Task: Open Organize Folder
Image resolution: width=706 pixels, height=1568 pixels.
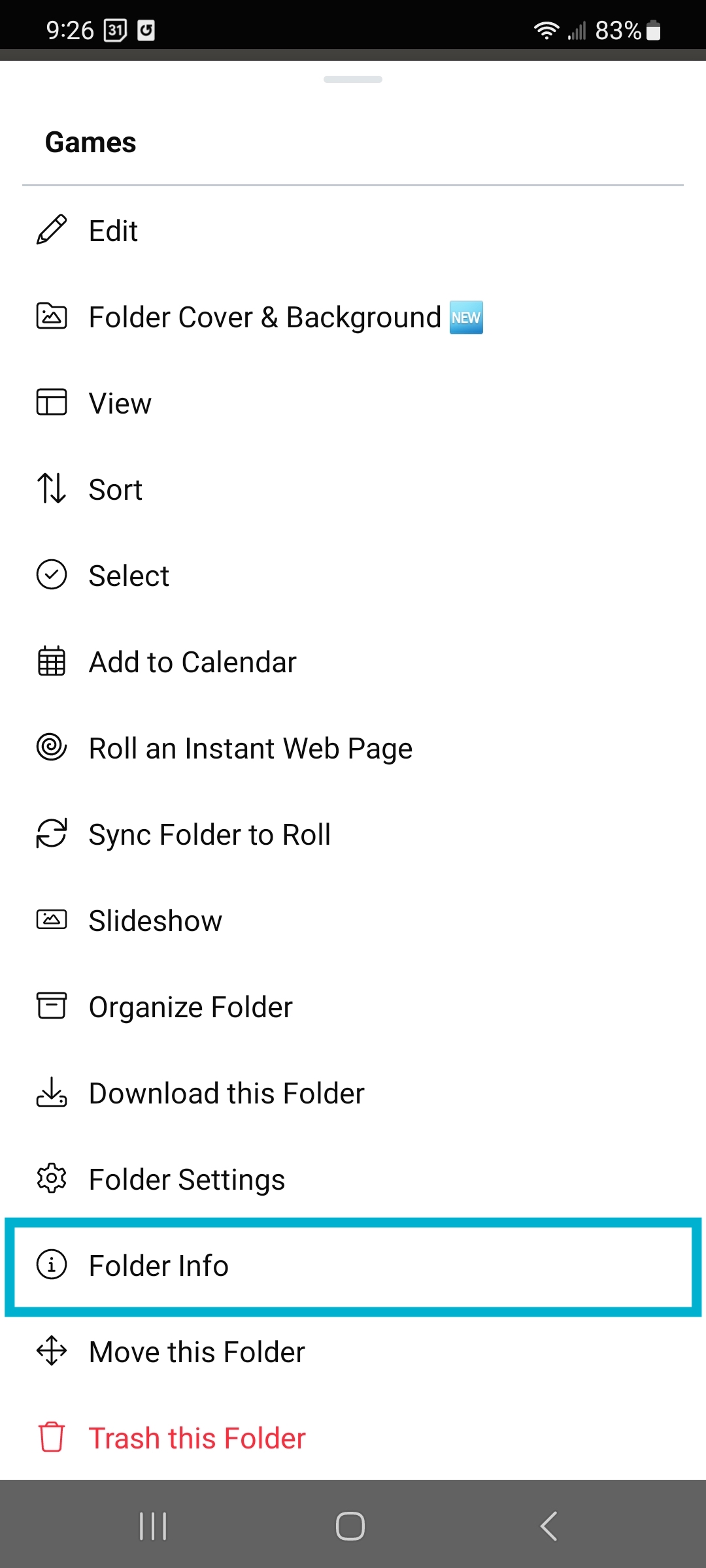Action: point(353,1007)
